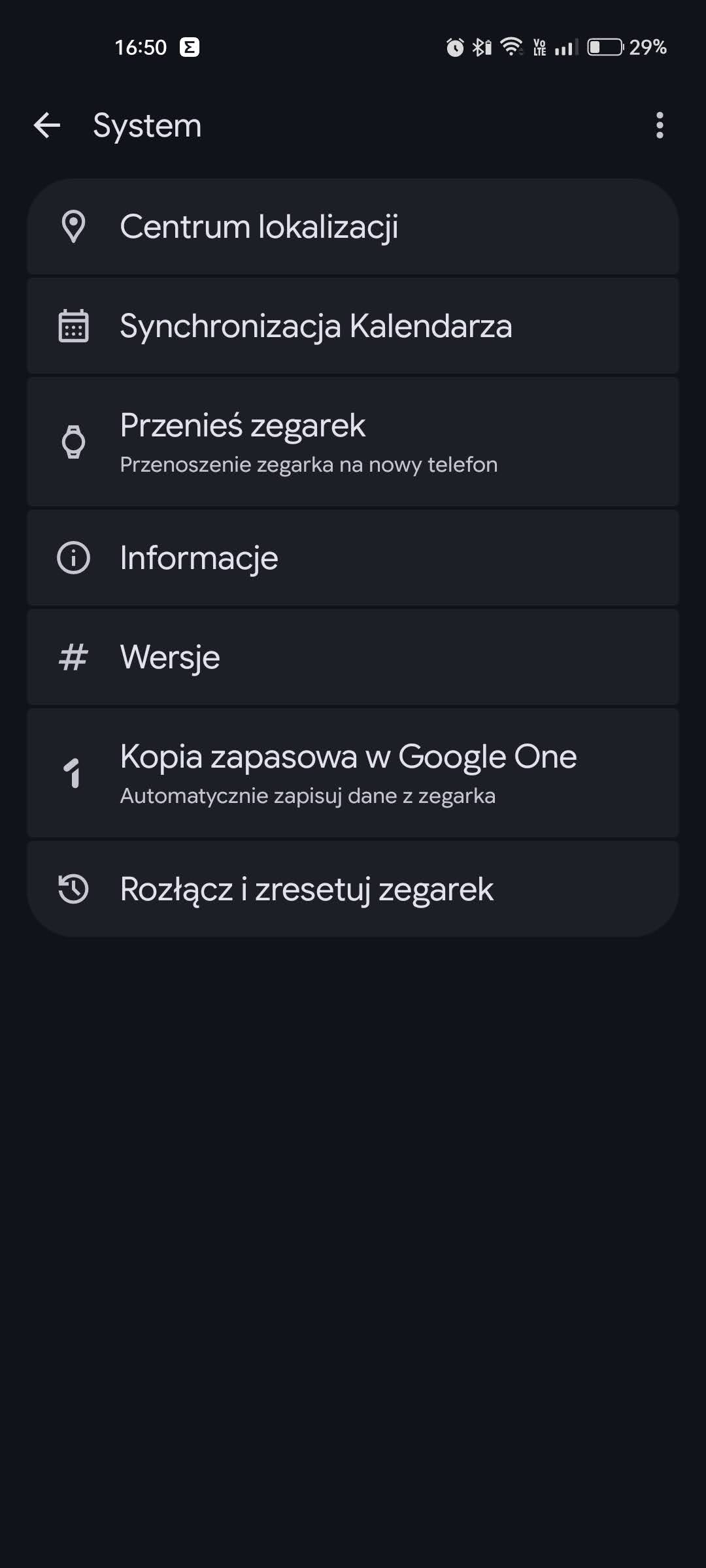The height and width of the screenshot is (1568, 706).
Task: Go back using the arrow icon
Action: pos(47,125)
